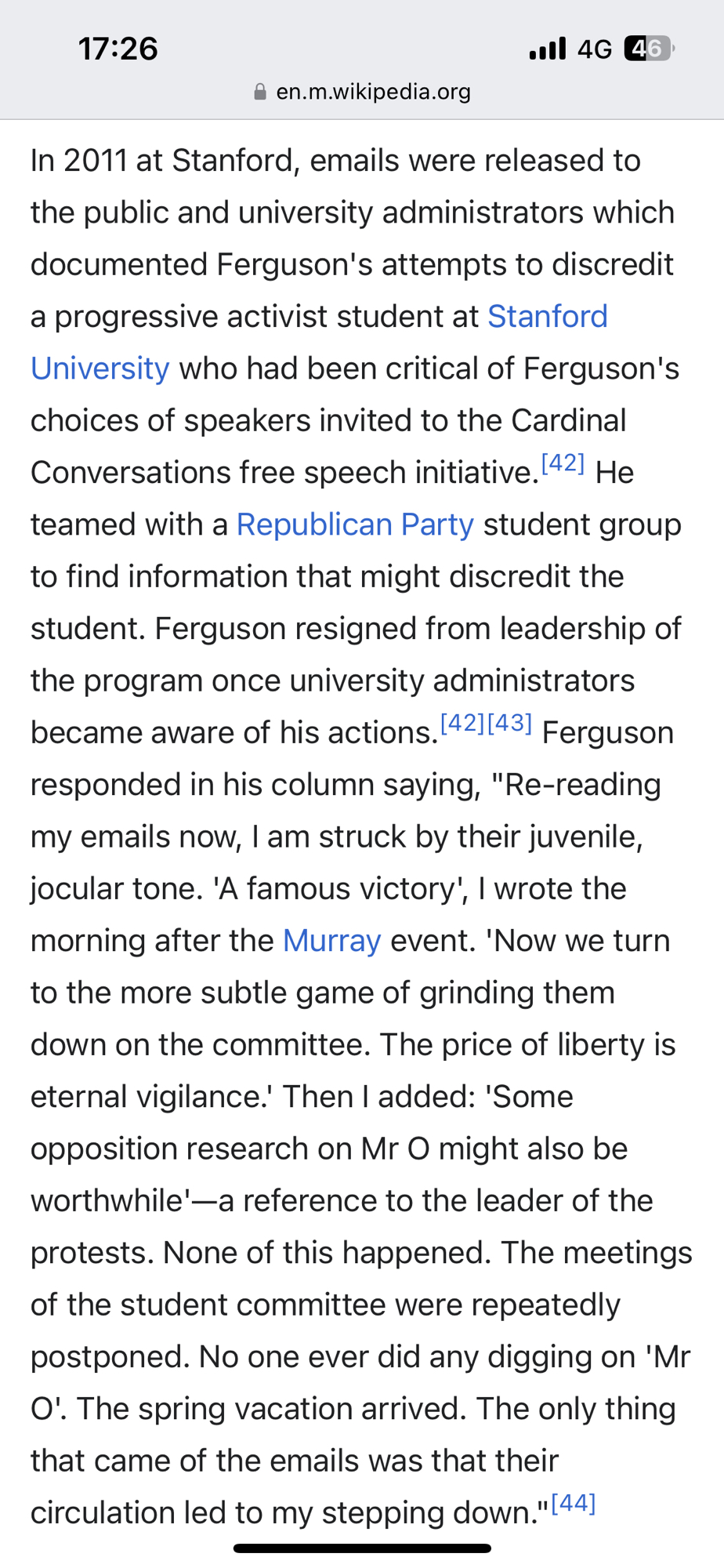The width and height of the screenshot is (724, 1568).
Task: Follow the Republican Party link
Action: coord(355,524)
